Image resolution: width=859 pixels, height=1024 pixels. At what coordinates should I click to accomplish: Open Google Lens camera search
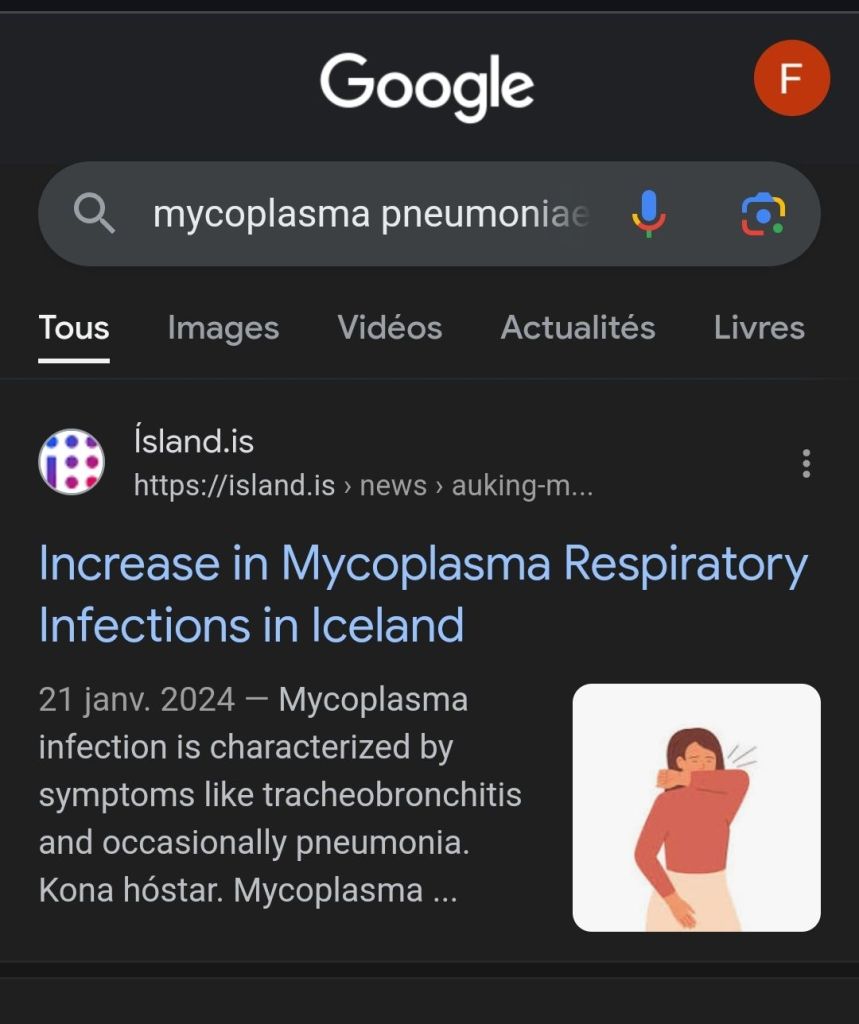(x=763, y=214)
